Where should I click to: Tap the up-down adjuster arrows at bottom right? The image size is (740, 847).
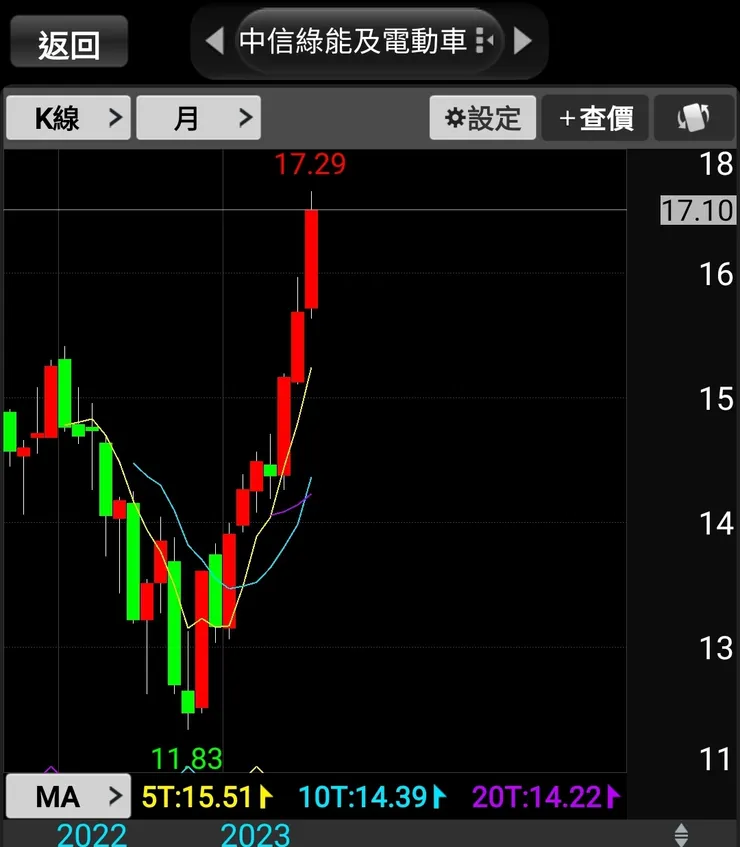(681, 833)
